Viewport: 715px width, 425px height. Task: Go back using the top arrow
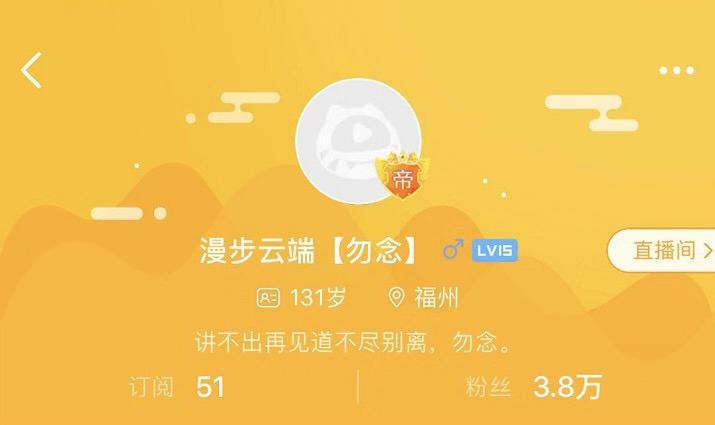tap(32, 70)
